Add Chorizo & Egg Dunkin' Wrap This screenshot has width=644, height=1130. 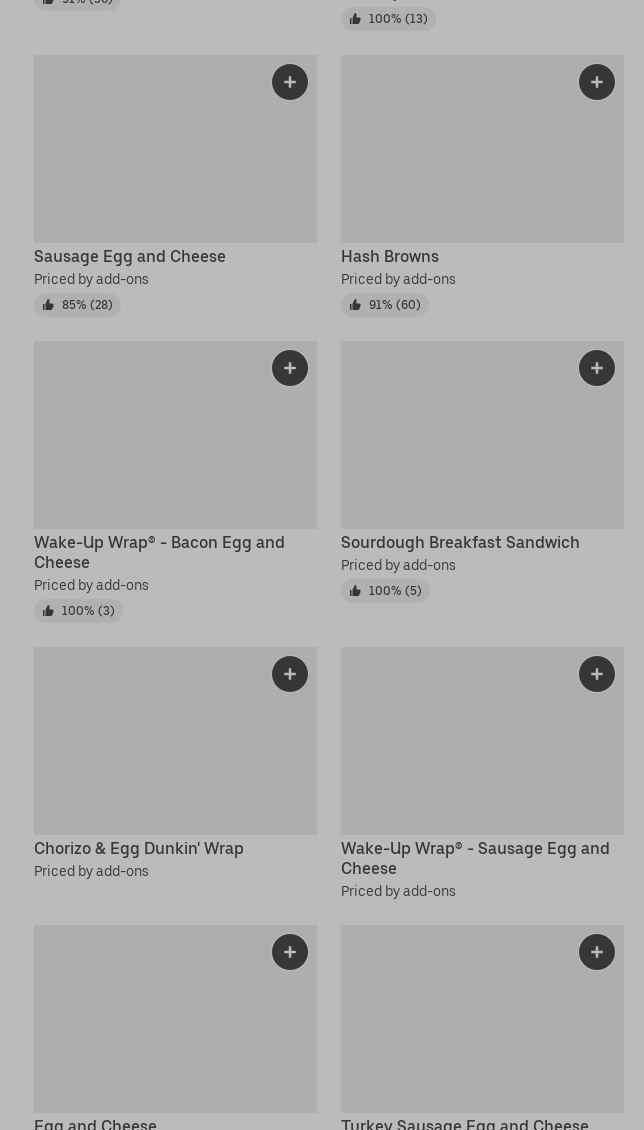click(290, 674)
